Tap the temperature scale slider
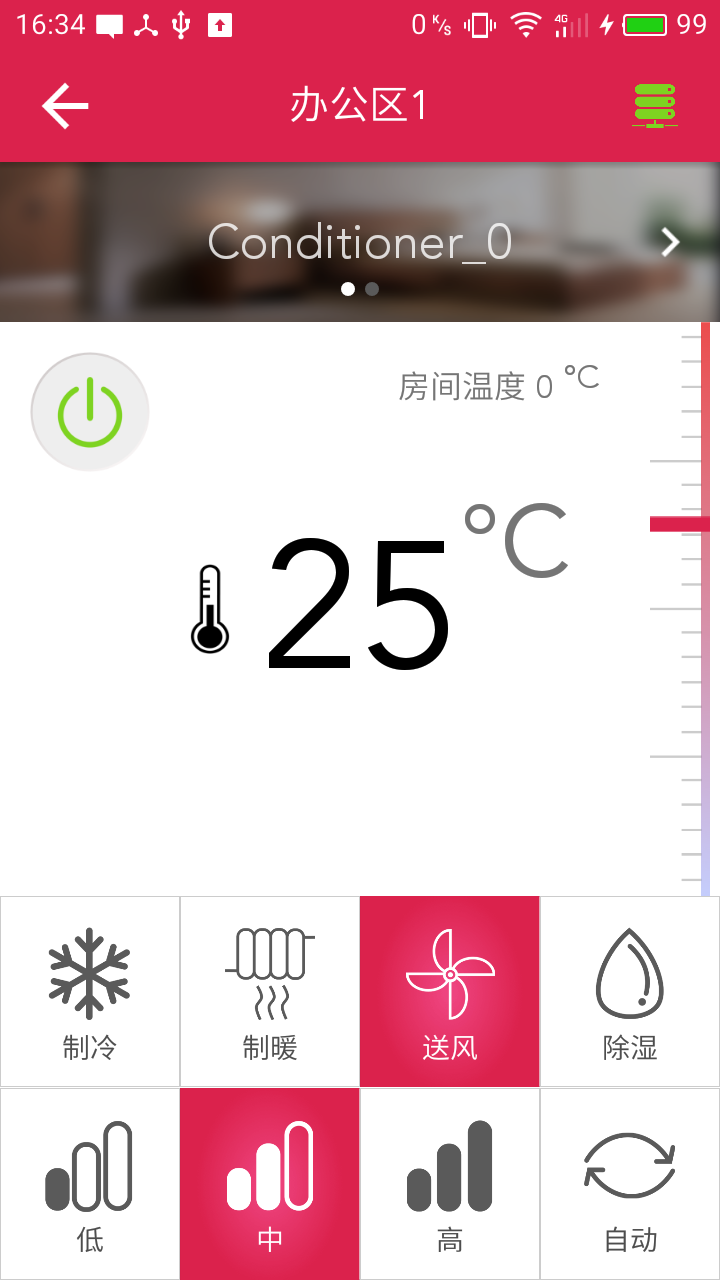 (x=682, y=609)
